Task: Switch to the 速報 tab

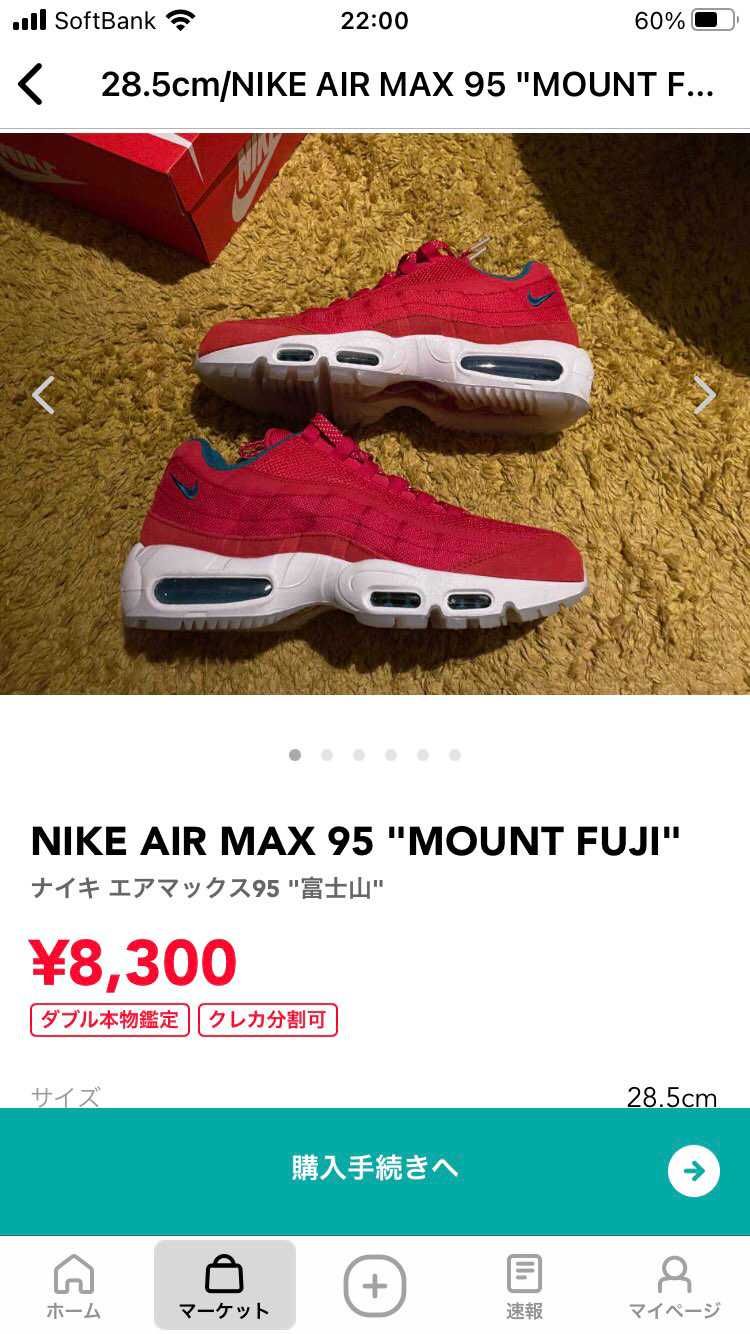Action: click(x=524, y=1288)
